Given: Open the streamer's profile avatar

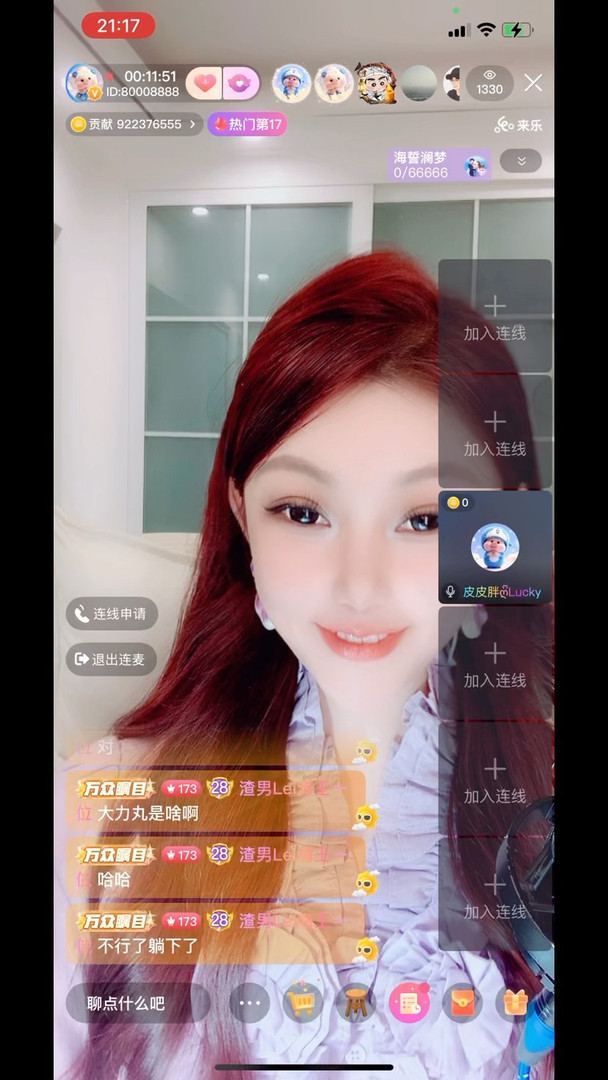Looking at the screenshot, I should click(83, 83).
